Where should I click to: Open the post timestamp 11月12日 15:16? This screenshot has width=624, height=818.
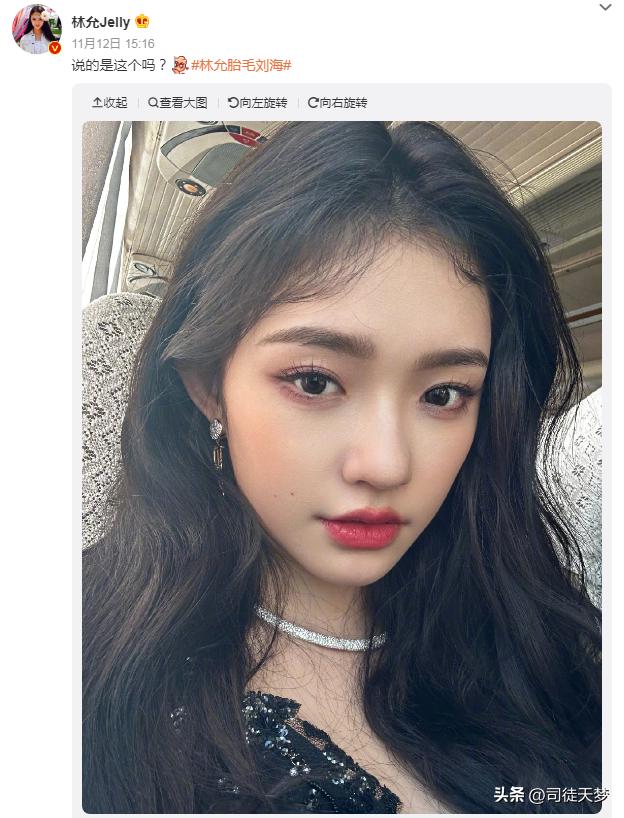112,44
